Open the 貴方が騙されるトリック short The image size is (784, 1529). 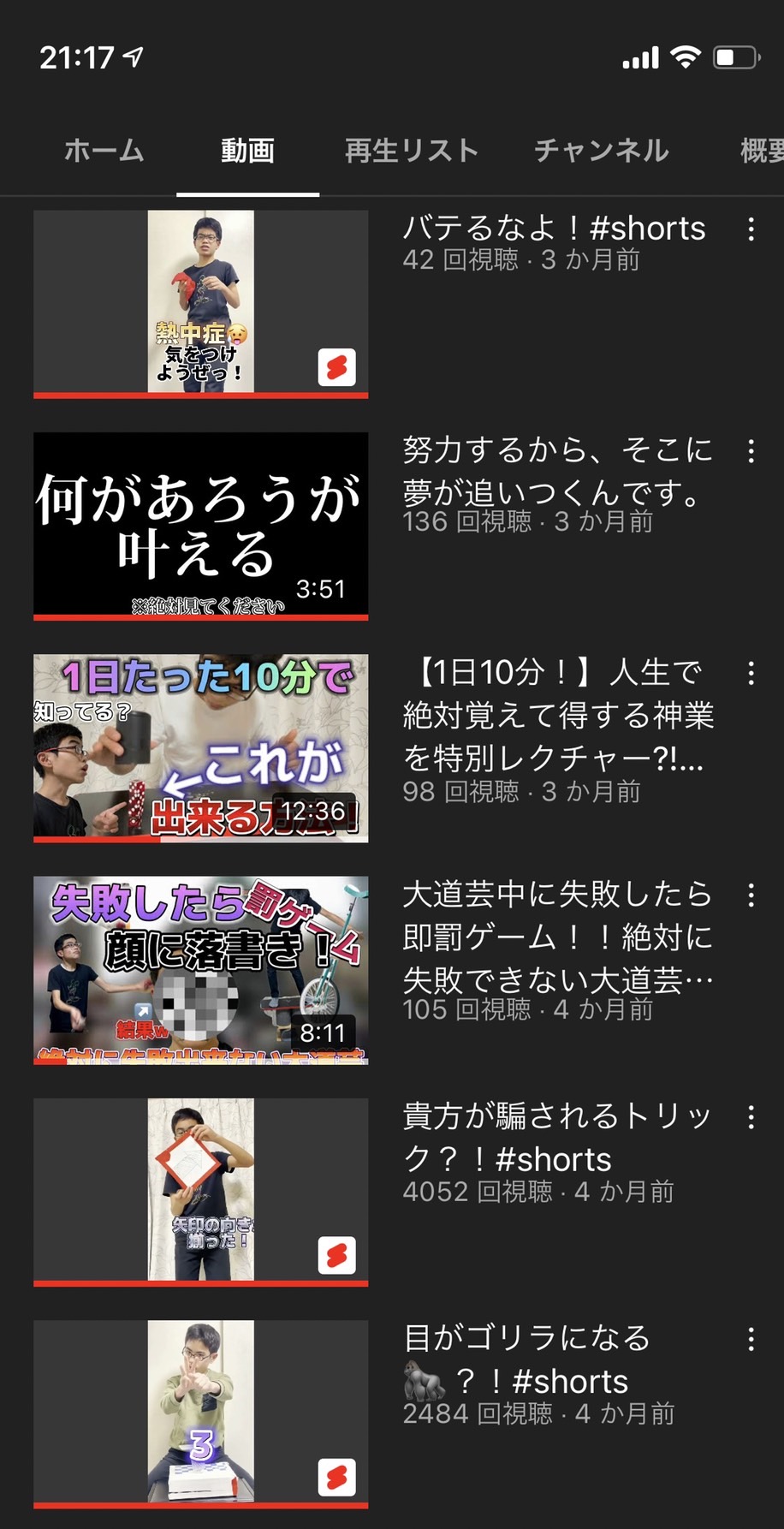click(x=200, y=1192)
